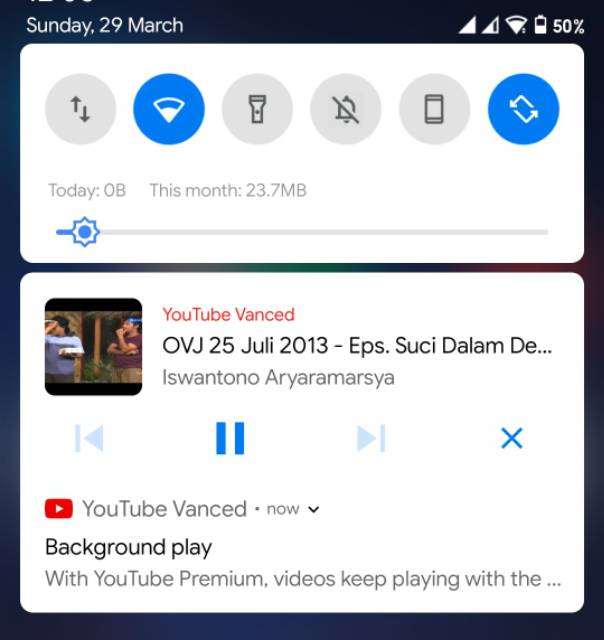Dismiss the YouTube Vanced media player
The width and height of the screenshot is (604, 640).
click(511, 438)
